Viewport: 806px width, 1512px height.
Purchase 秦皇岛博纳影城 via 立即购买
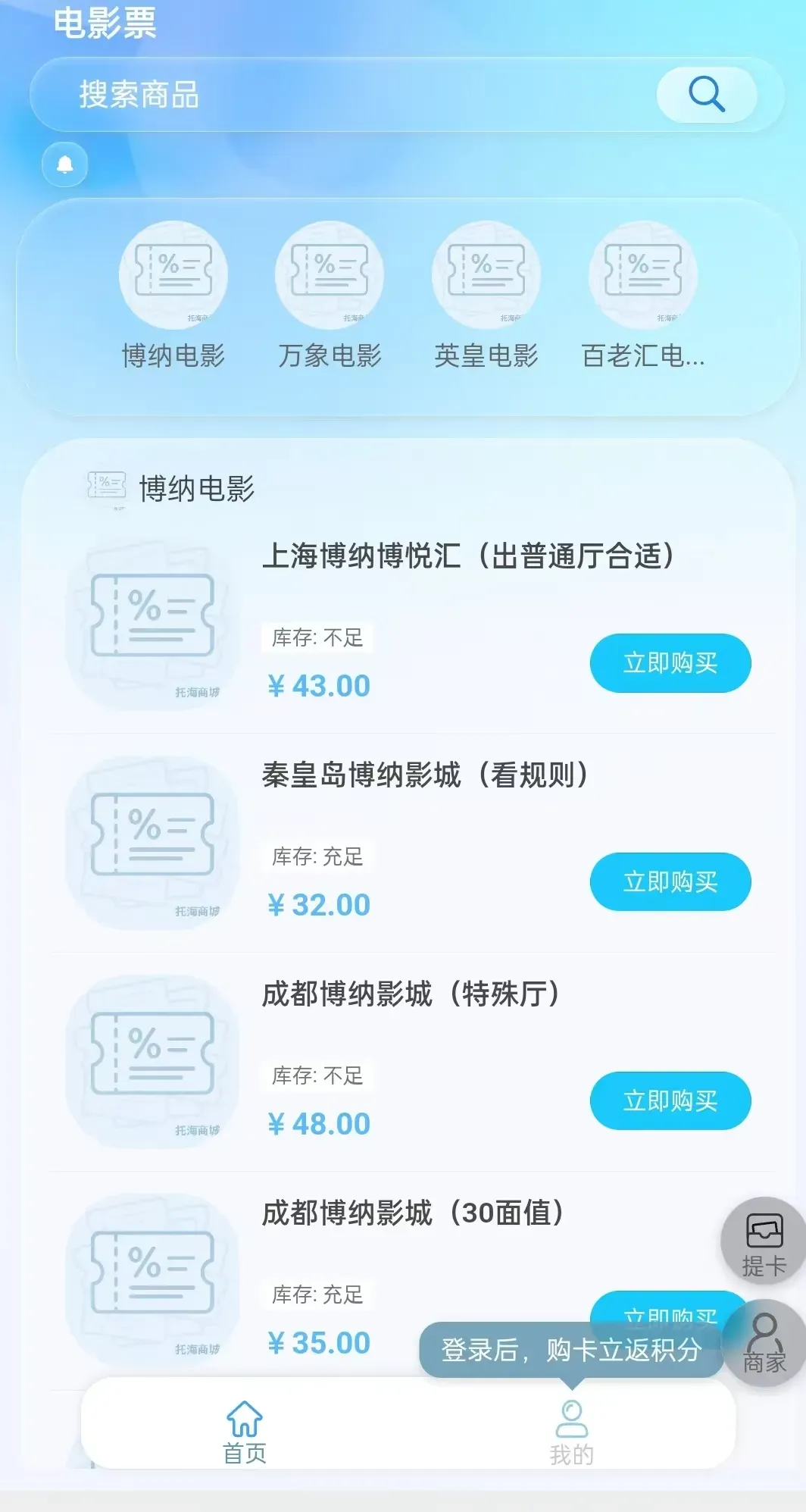click(x=670, y=881)
